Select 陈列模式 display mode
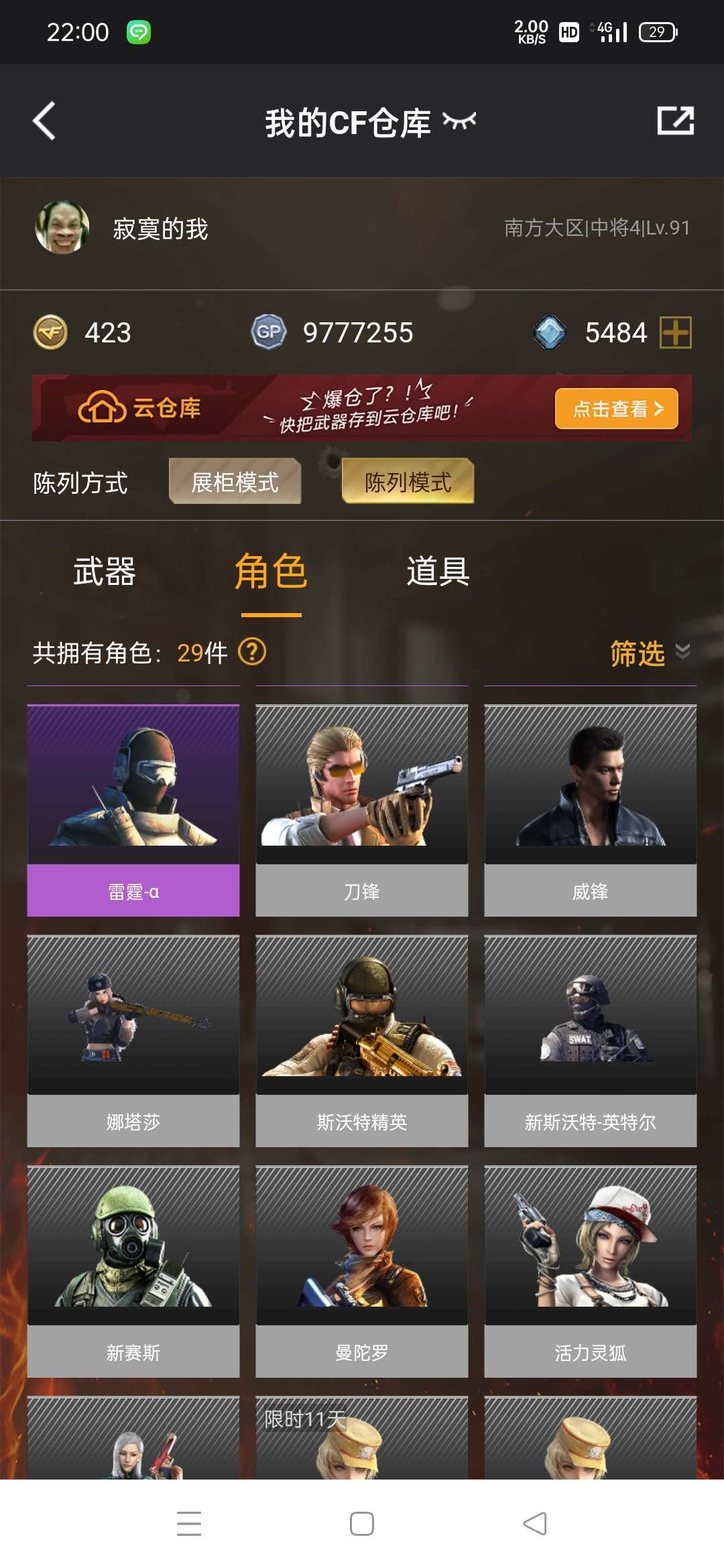The image size is (724, 1568). 408,481
